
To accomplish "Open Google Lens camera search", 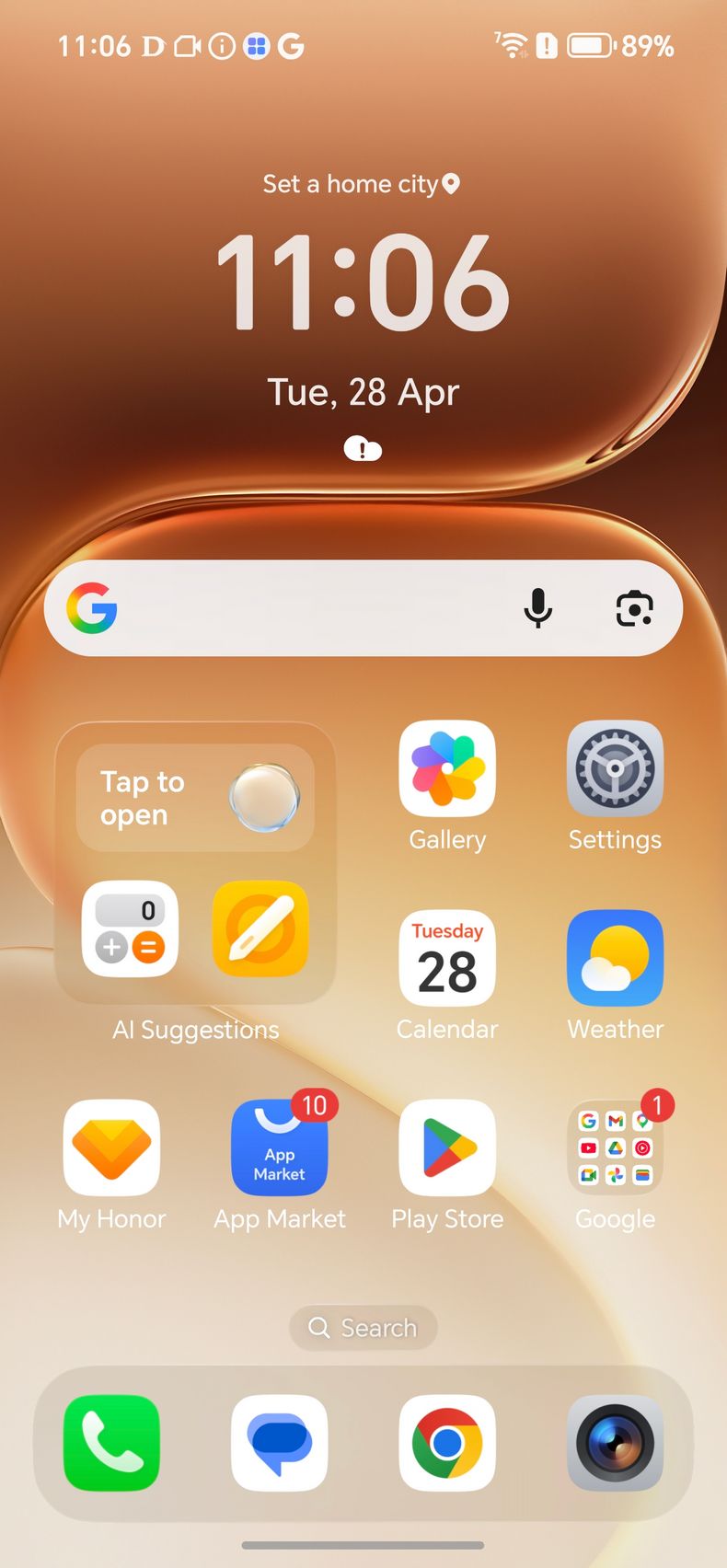I will pyautogui.click(x=634, y=608).
